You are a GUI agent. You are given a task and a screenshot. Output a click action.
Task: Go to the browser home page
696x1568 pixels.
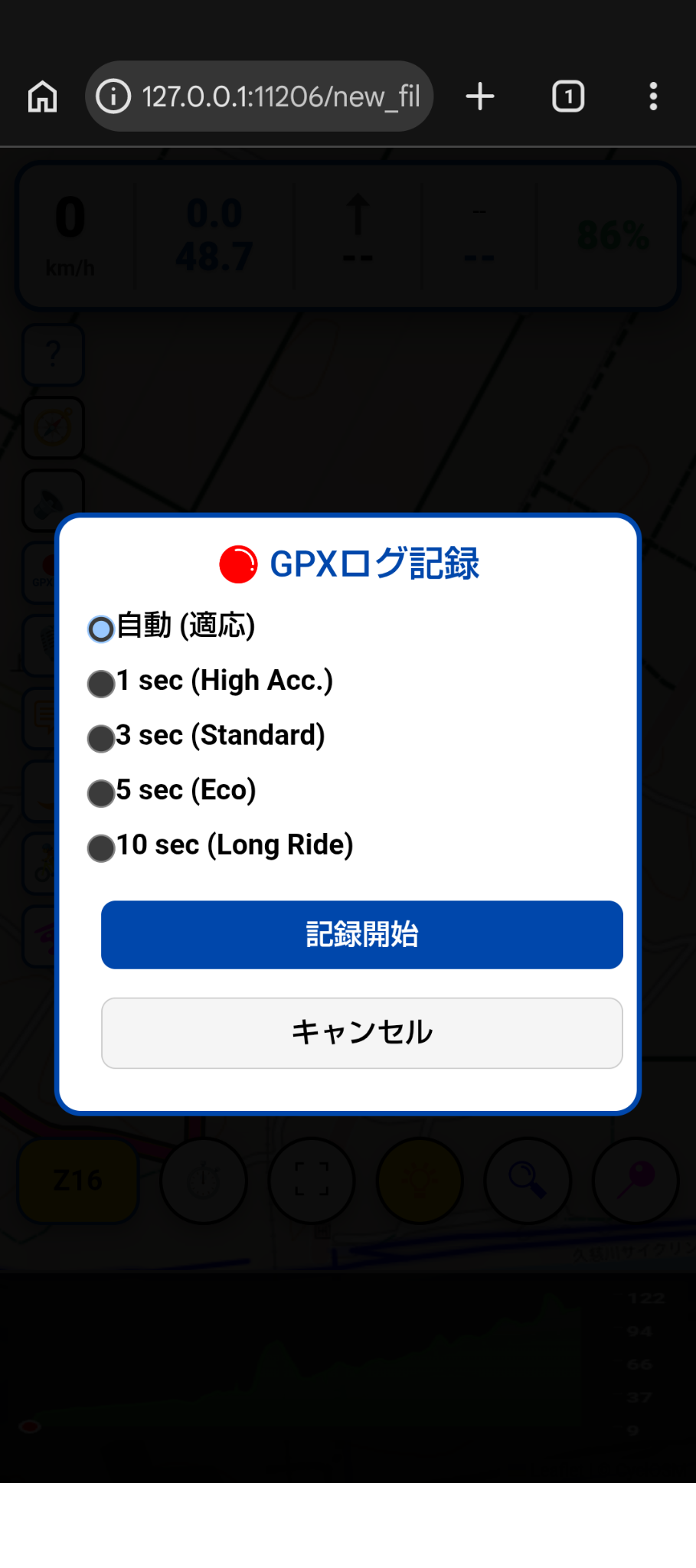[43, 96]
